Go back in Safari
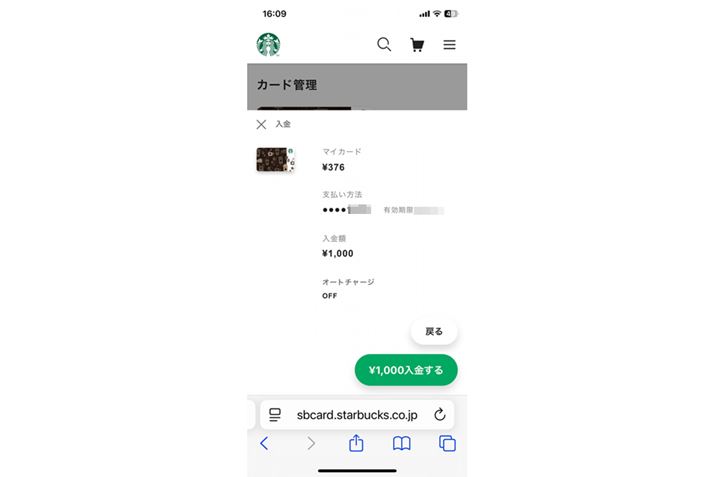The image size is (715, 477). [264, 443]
